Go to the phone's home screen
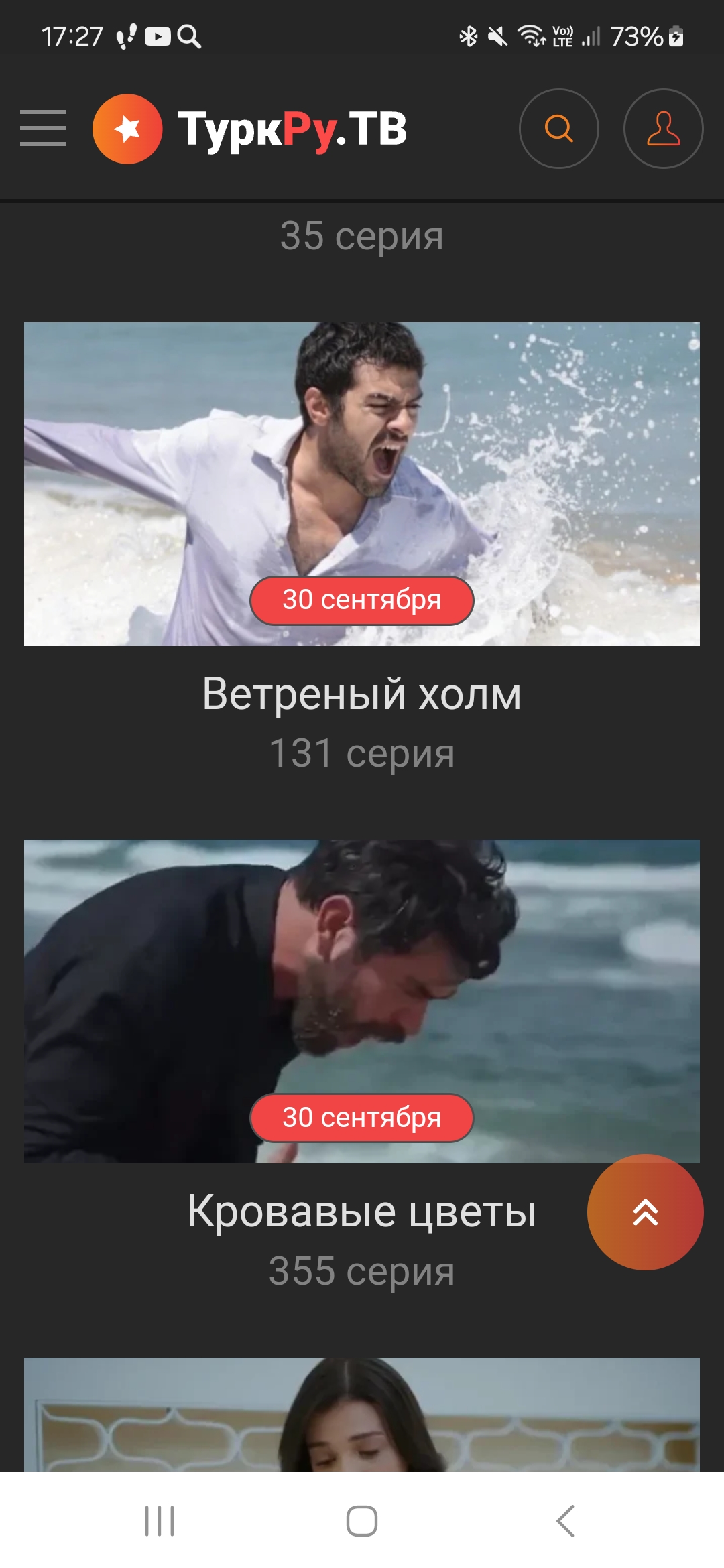Image resolution: width=724 pixels, height=1568 pixels. [362, 1520]
